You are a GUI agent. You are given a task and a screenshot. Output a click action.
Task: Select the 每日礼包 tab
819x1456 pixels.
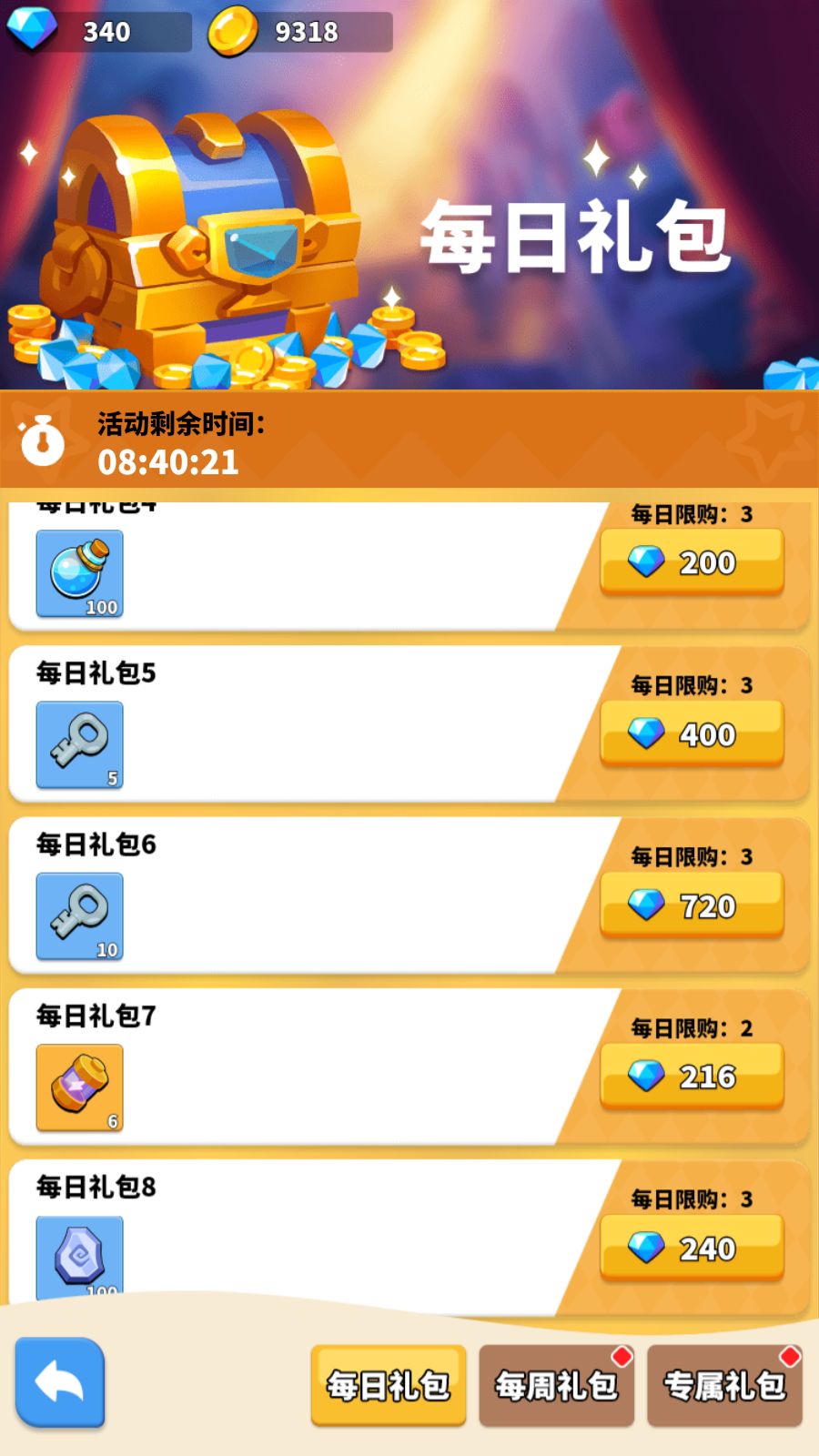(x=389, y=1384)
